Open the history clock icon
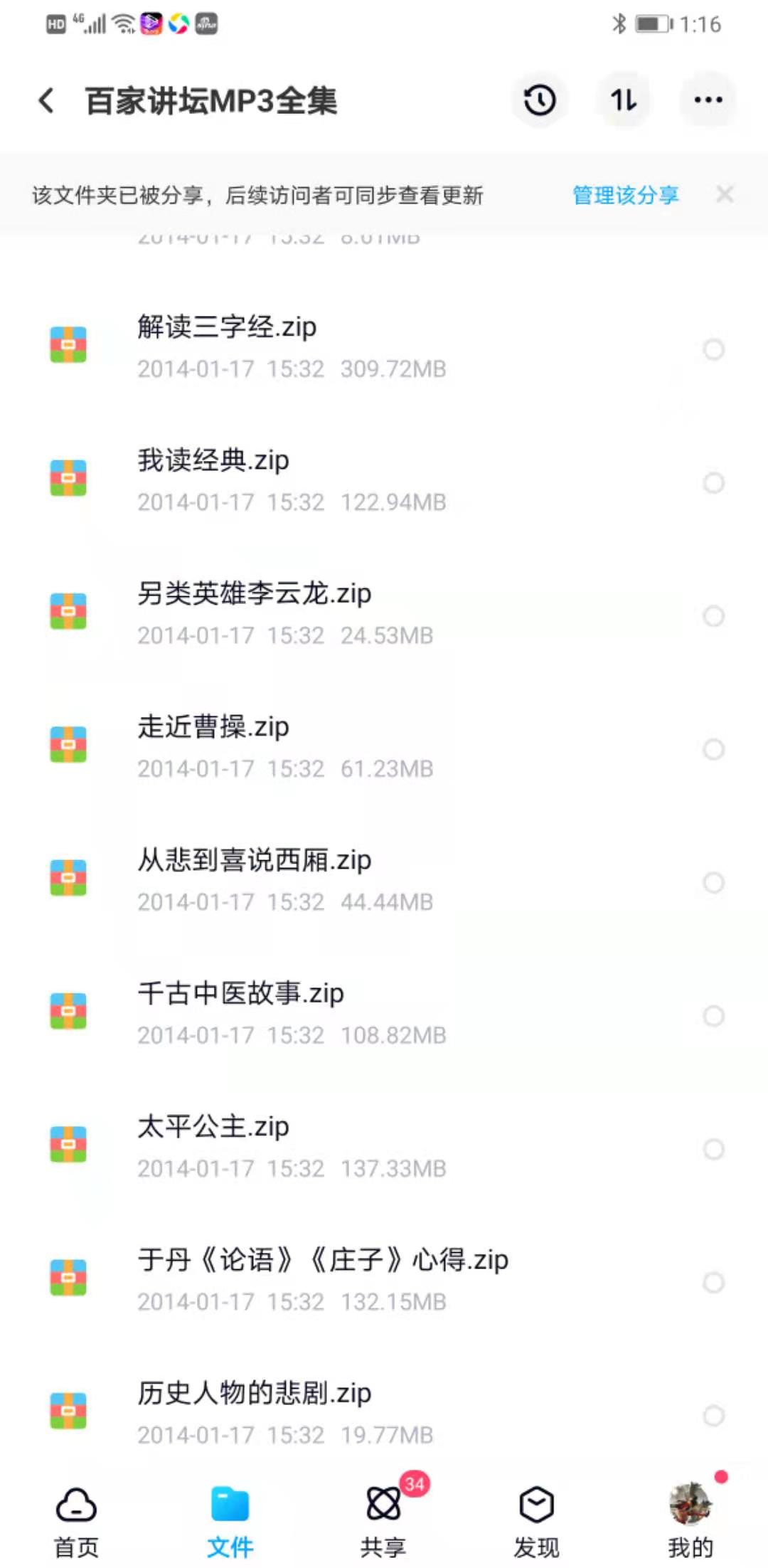The width and height of the screenshot is (768, 1568). coord(540,100)
